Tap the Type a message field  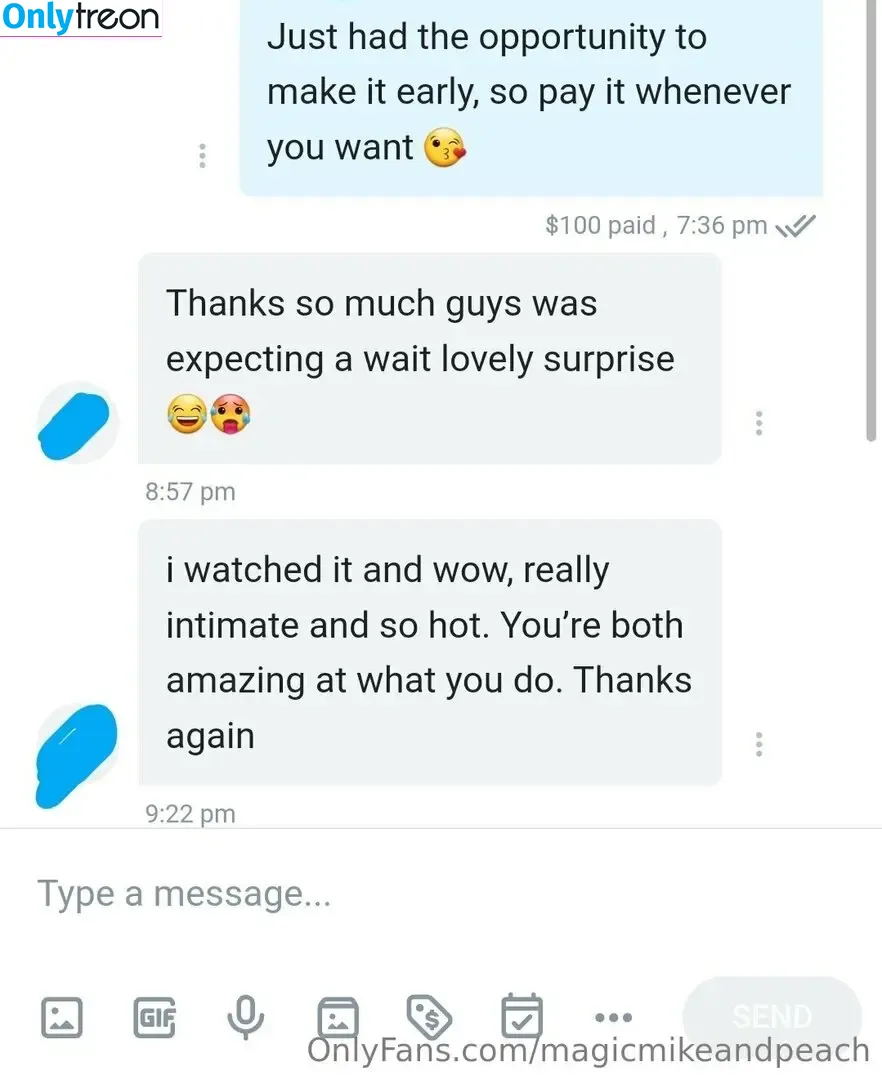pos(400,894)
